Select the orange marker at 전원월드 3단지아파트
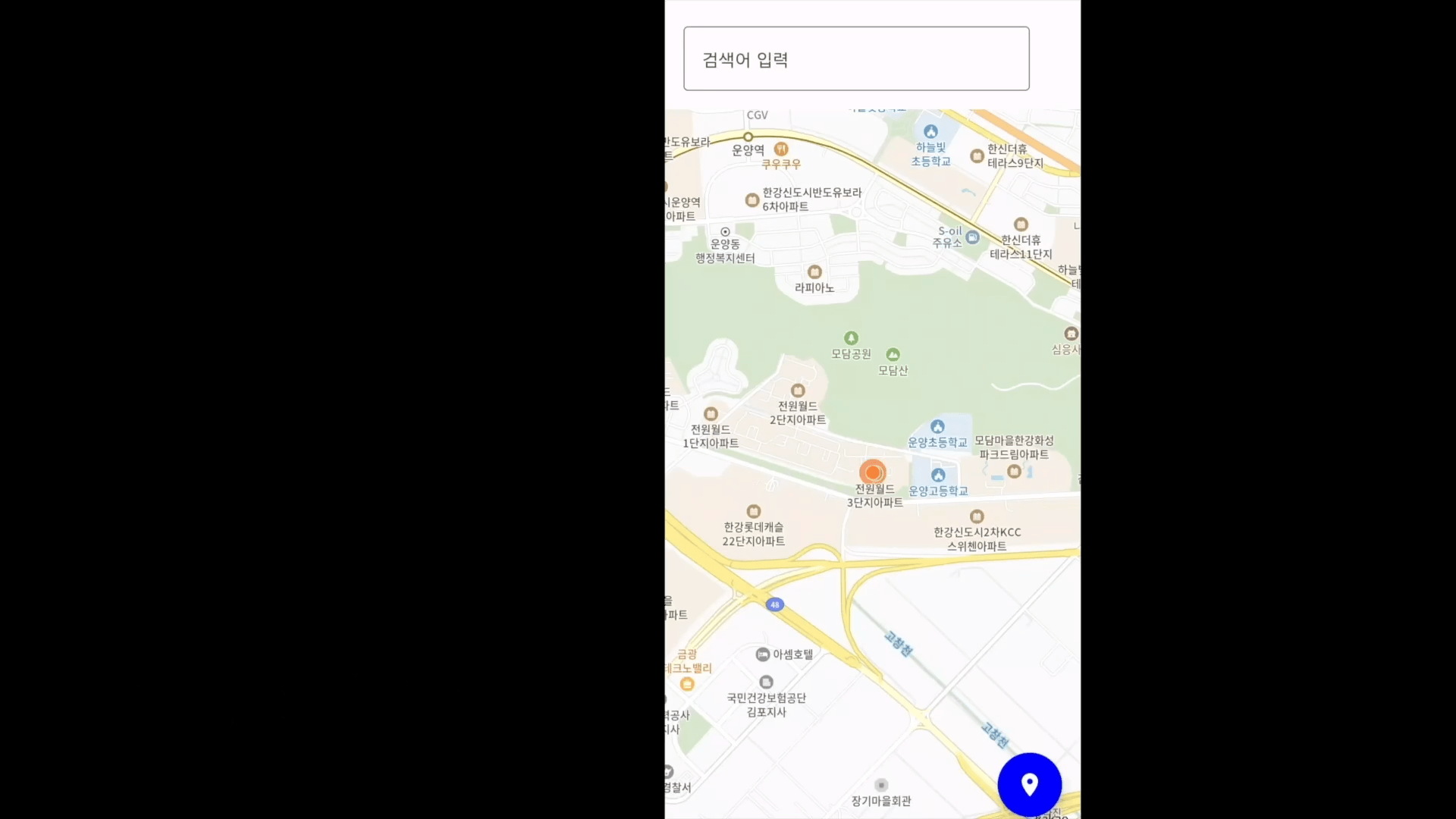Viewport: 1456px width, 819px height. point(873,472)
